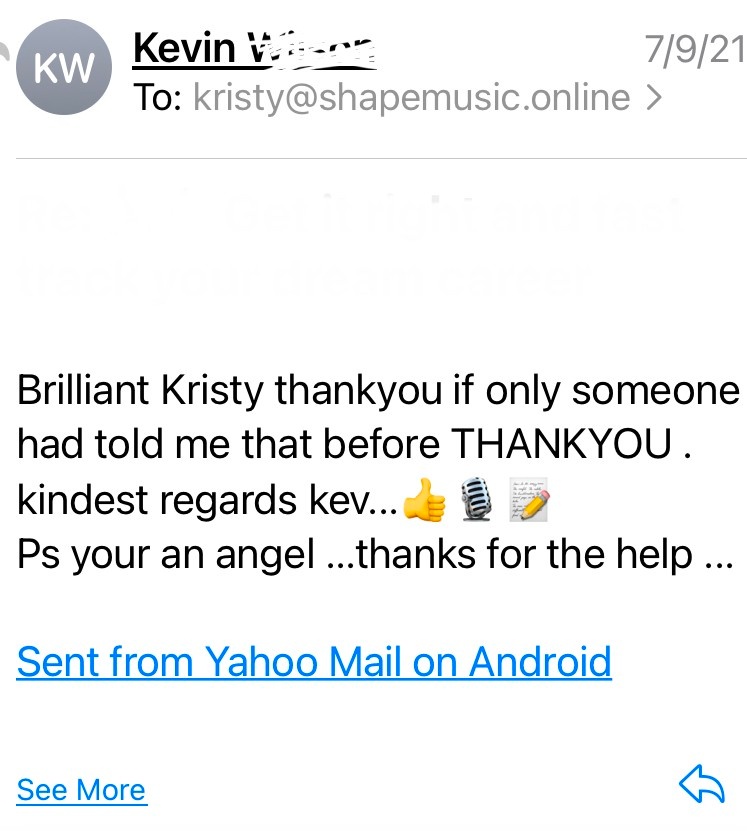The image size is (747, 831).
Task: Expand recipient details for kristy@shapemusic.online
Action: tap(654, 98)
